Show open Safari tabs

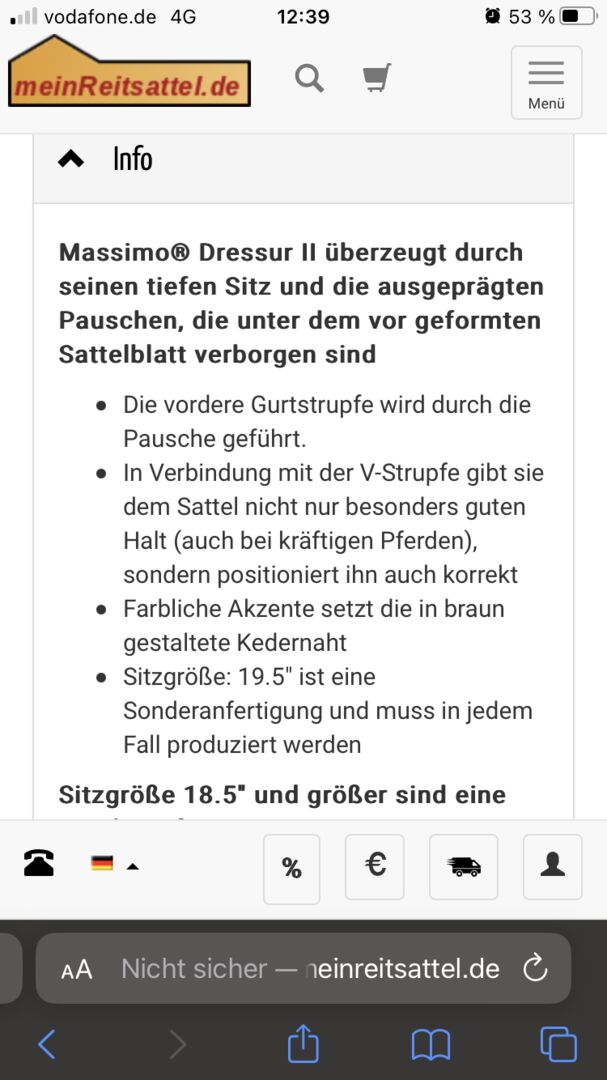coord(558,1045)
